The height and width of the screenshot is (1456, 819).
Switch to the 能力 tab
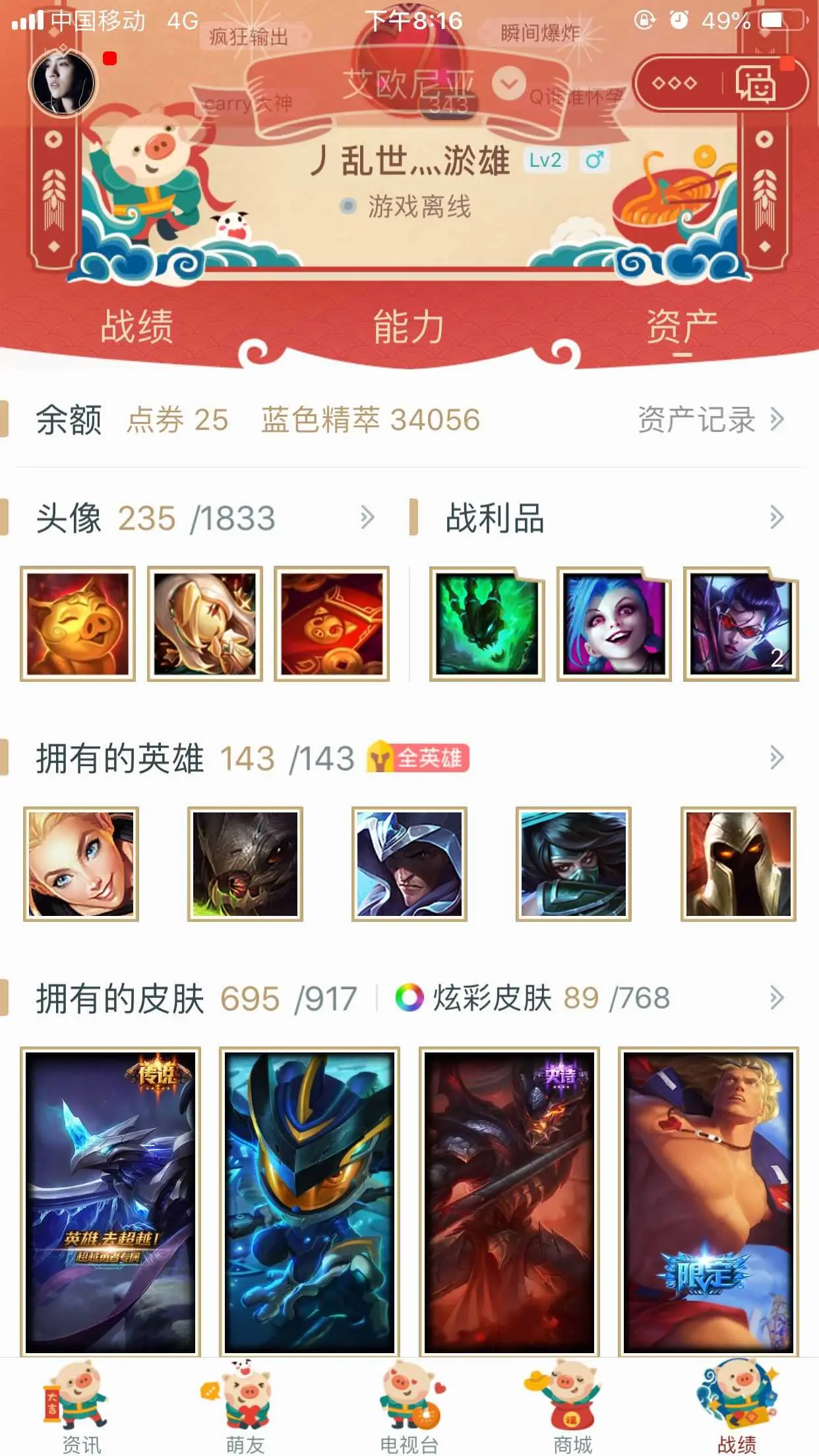coord(409,326)
